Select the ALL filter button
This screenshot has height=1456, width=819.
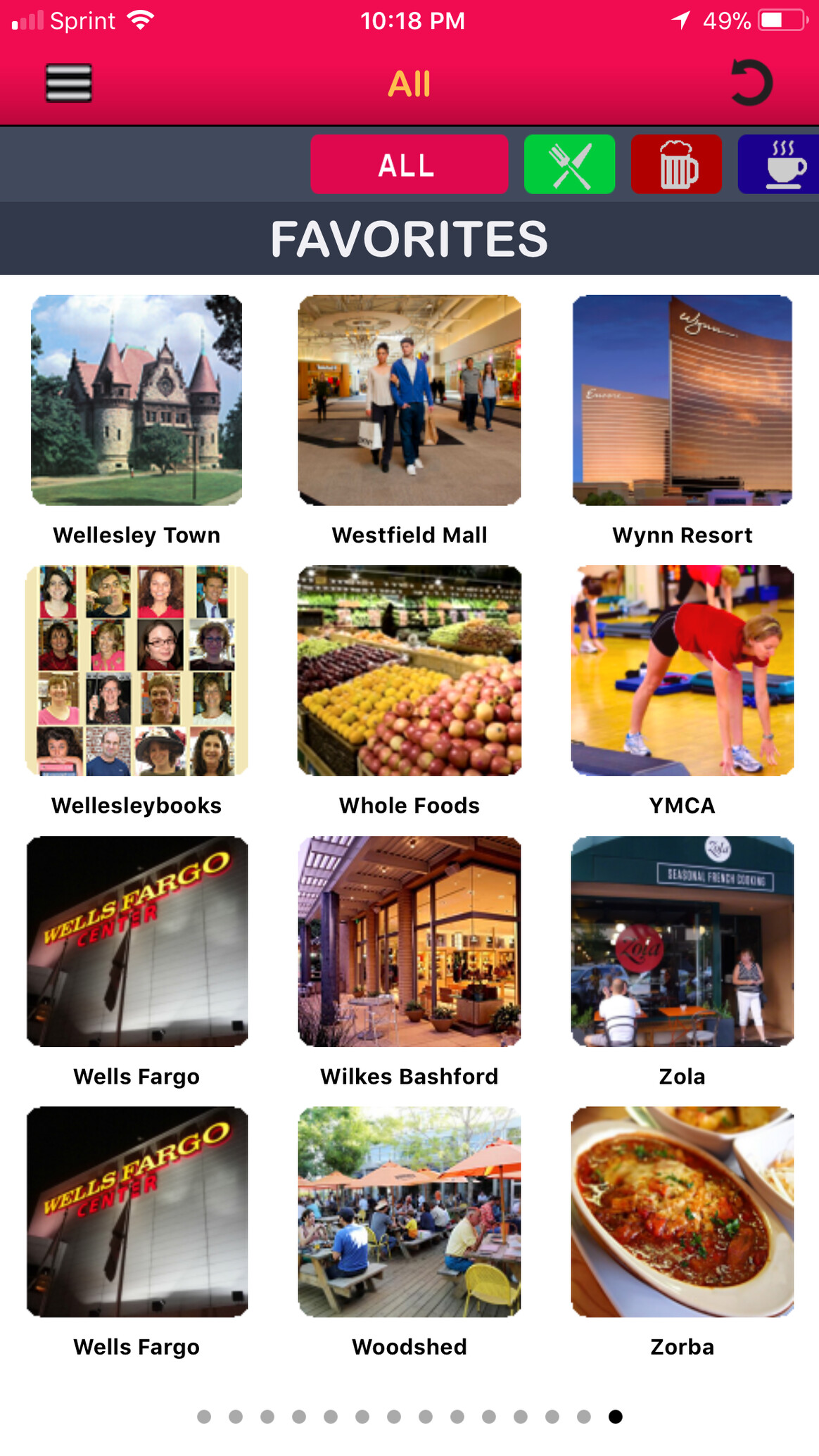pyautogui.click(x=410, y=165)
